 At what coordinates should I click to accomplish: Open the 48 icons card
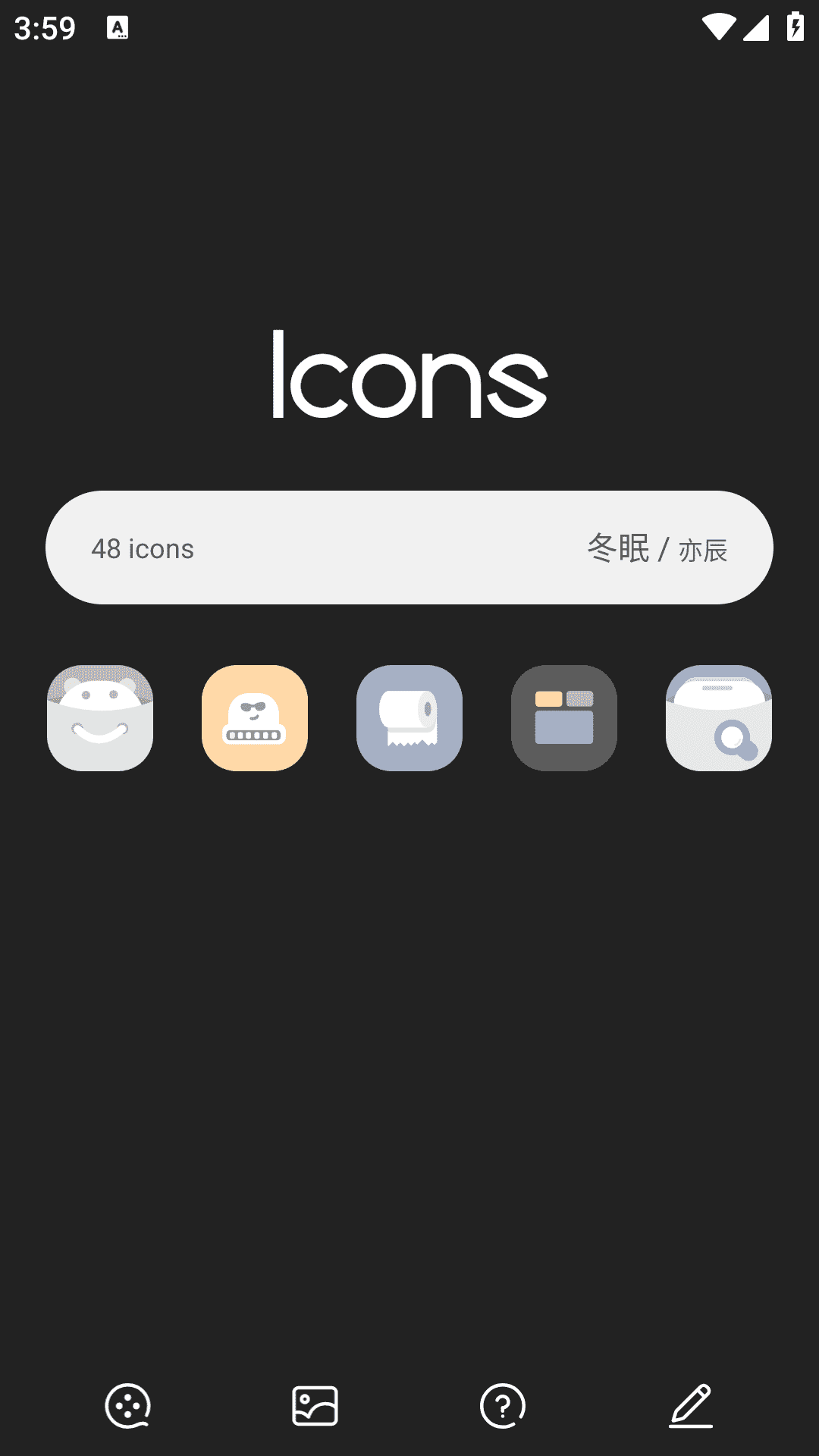[x=409, y=548]
